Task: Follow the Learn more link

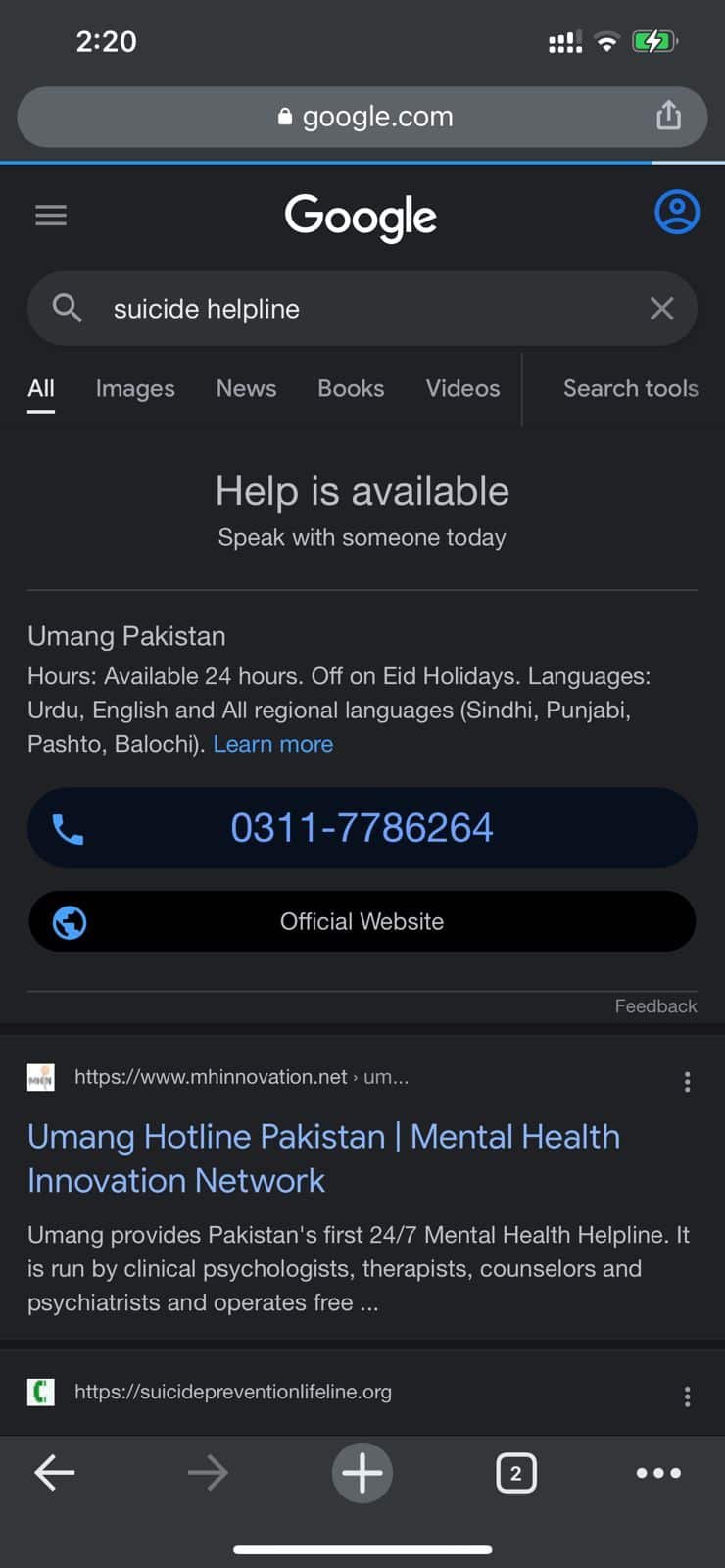Action: [x=272, y=744]
